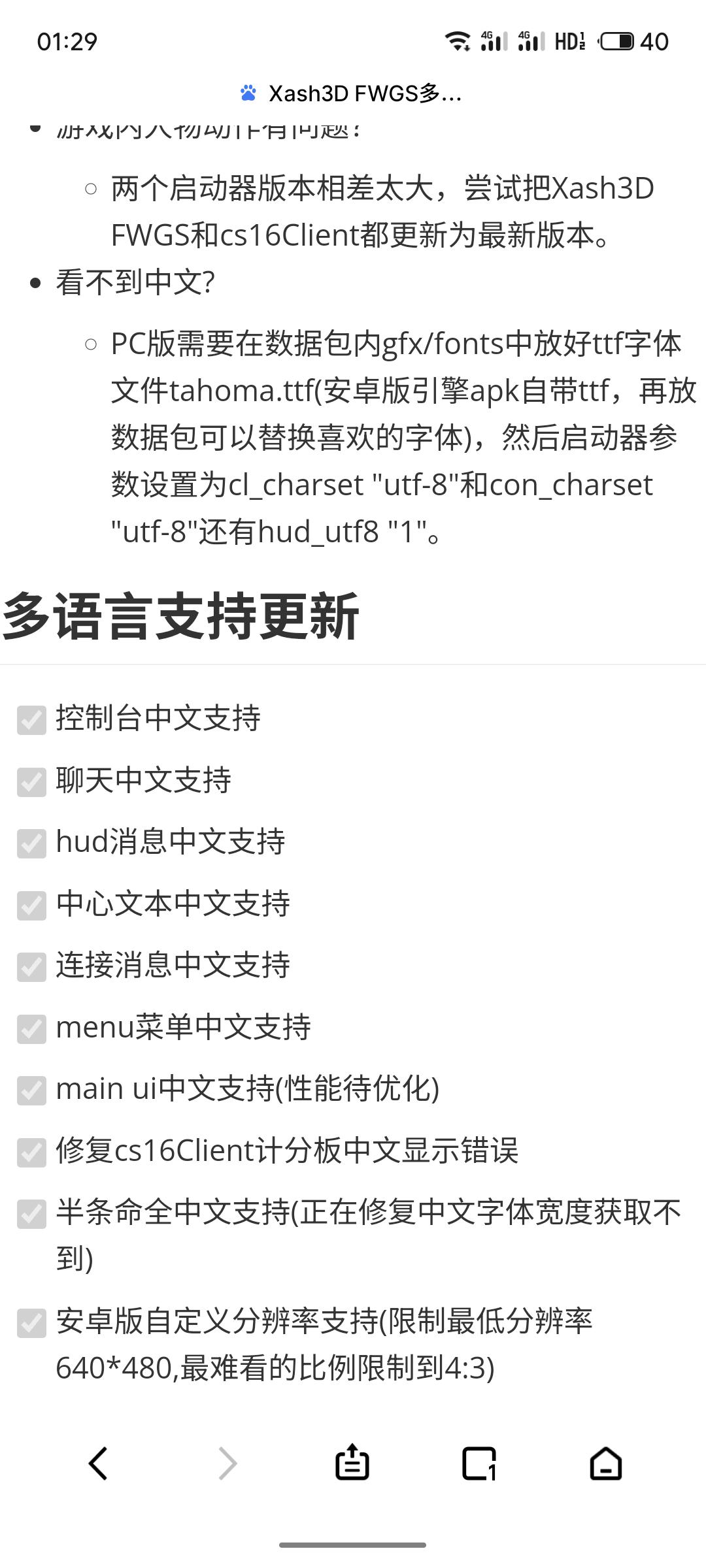Screen dimensions: 706x1568
Task: Tap the 安卓版自定义分辨率支持 checkbox
Action: click(31, 1323)
